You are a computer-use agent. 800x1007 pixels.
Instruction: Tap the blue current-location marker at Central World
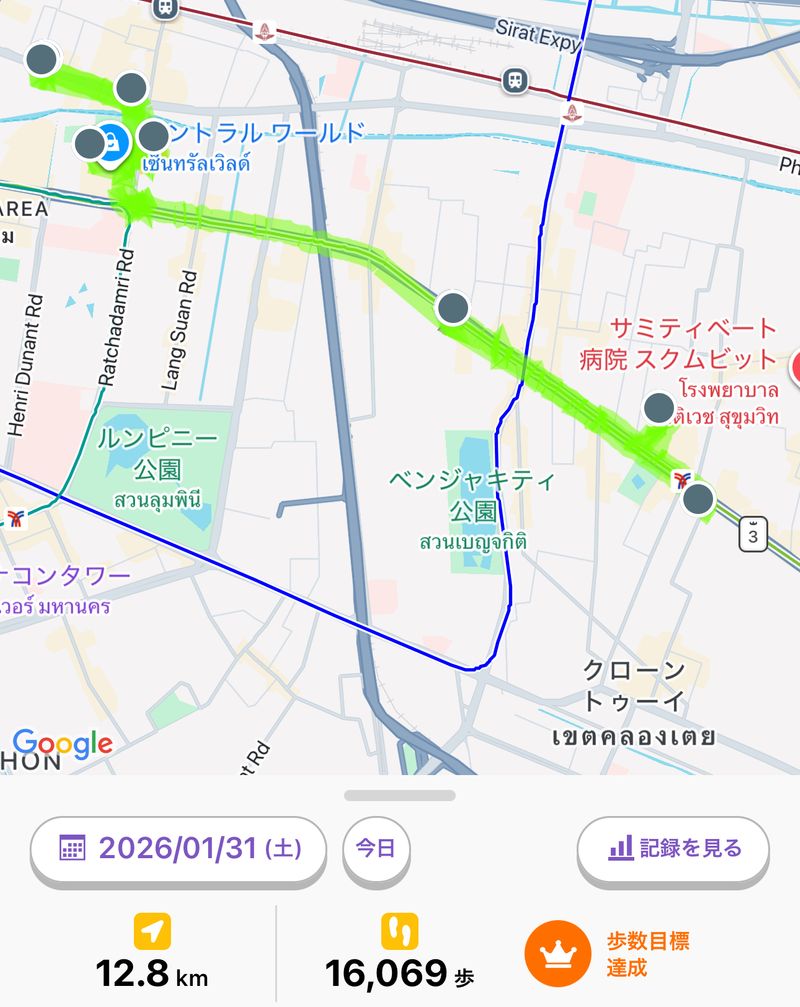tap(113, 143)
